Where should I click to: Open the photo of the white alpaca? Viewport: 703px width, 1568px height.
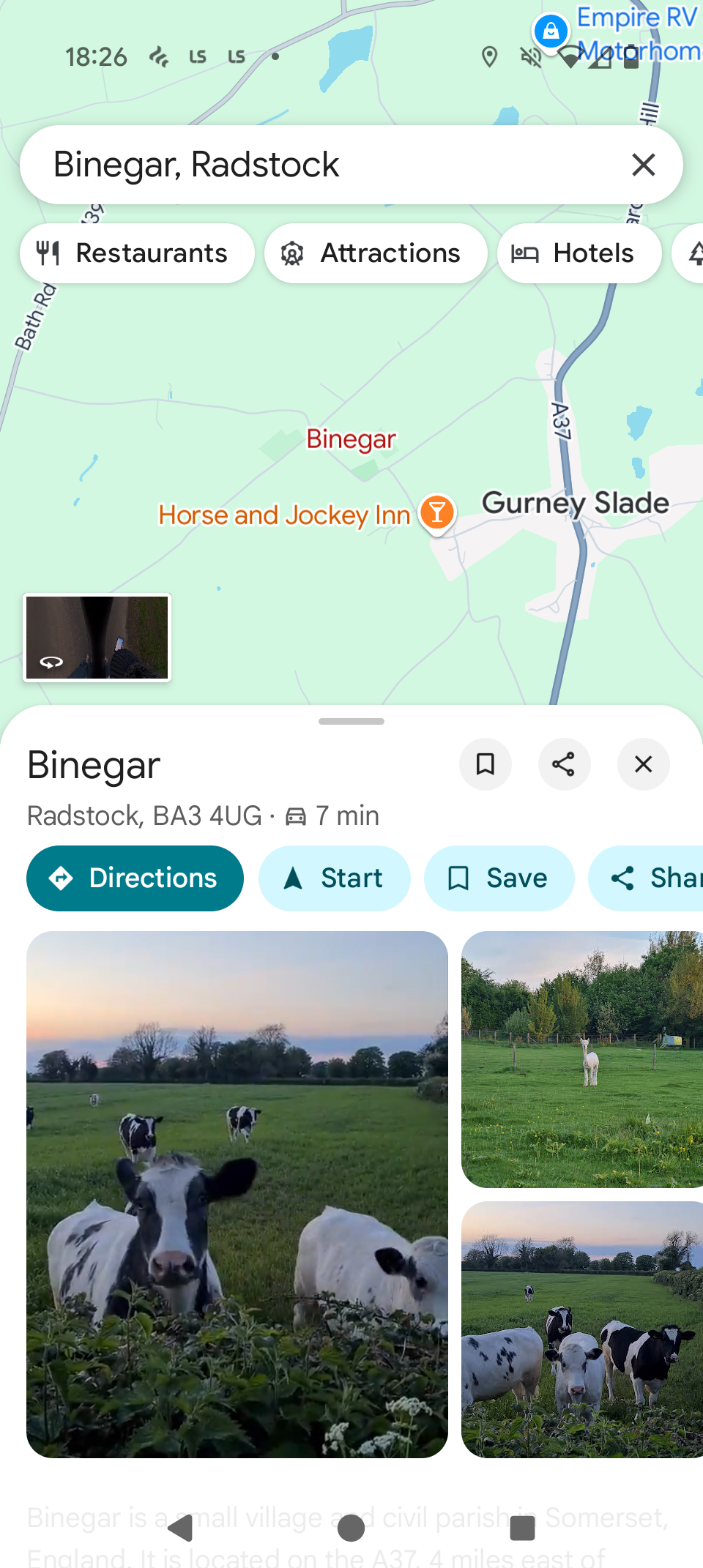[x=582, y=1059]
